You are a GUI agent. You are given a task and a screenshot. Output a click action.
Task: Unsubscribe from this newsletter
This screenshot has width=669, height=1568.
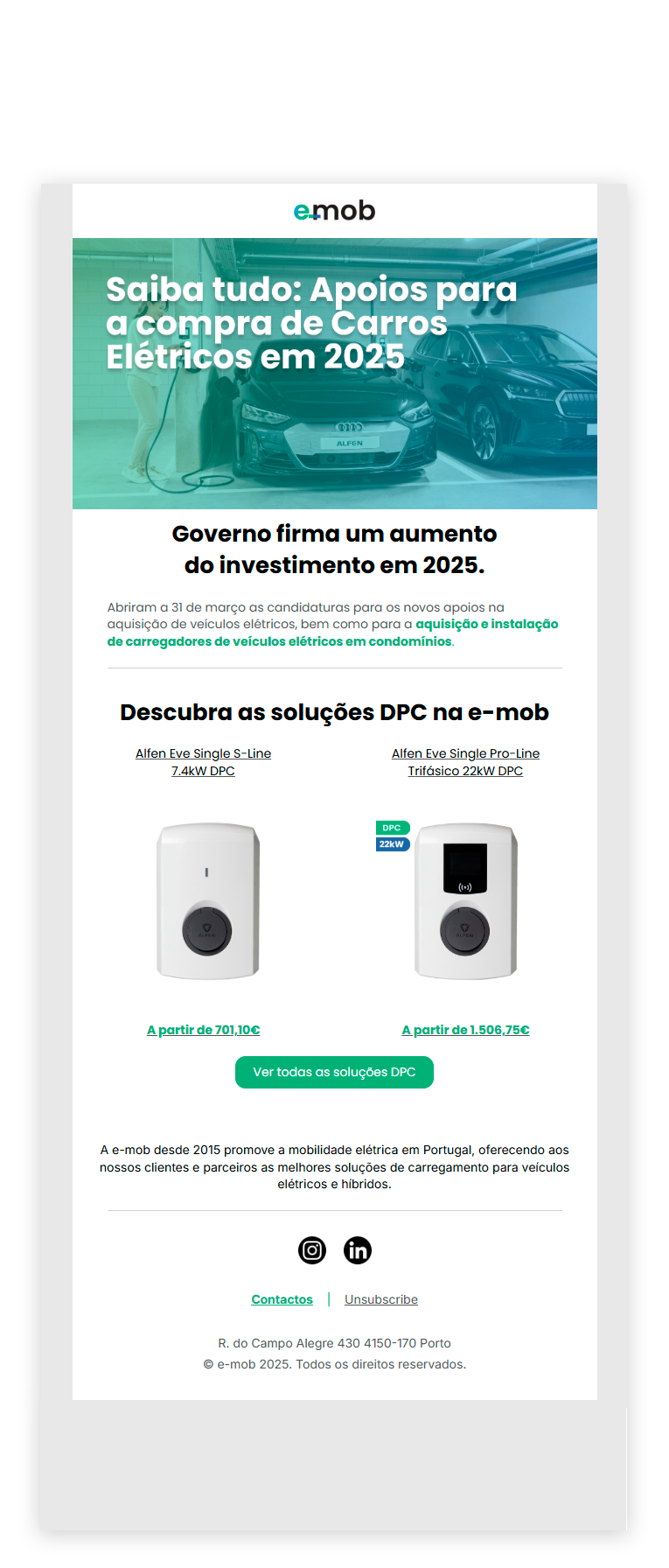(x=381, y=1299)
